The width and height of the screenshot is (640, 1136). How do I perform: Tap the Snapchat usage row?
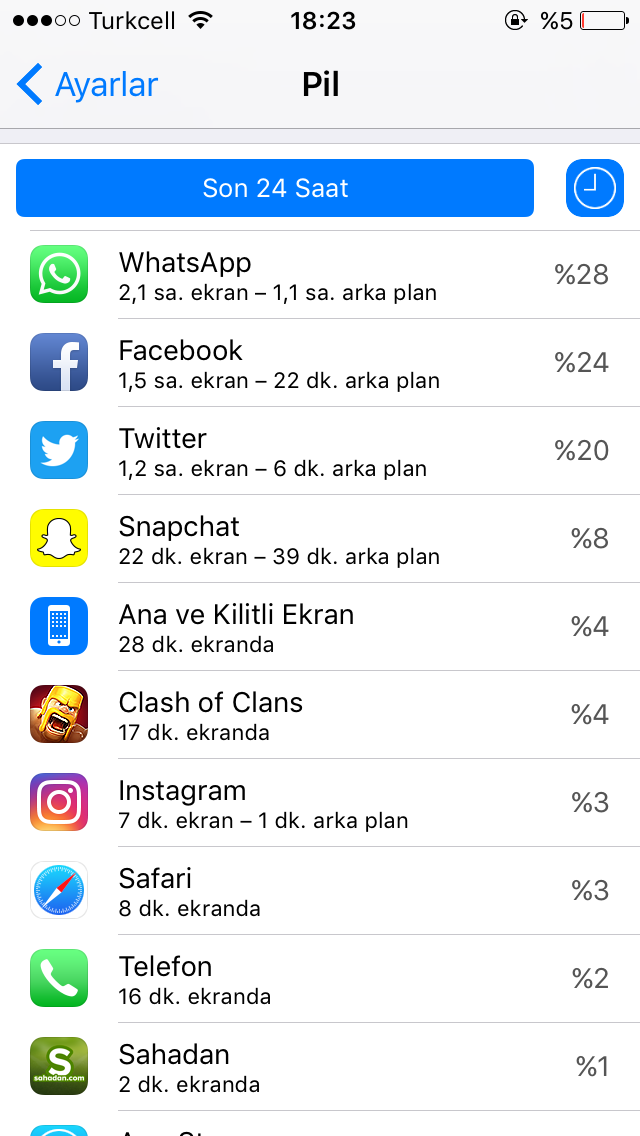pos(320,539)
